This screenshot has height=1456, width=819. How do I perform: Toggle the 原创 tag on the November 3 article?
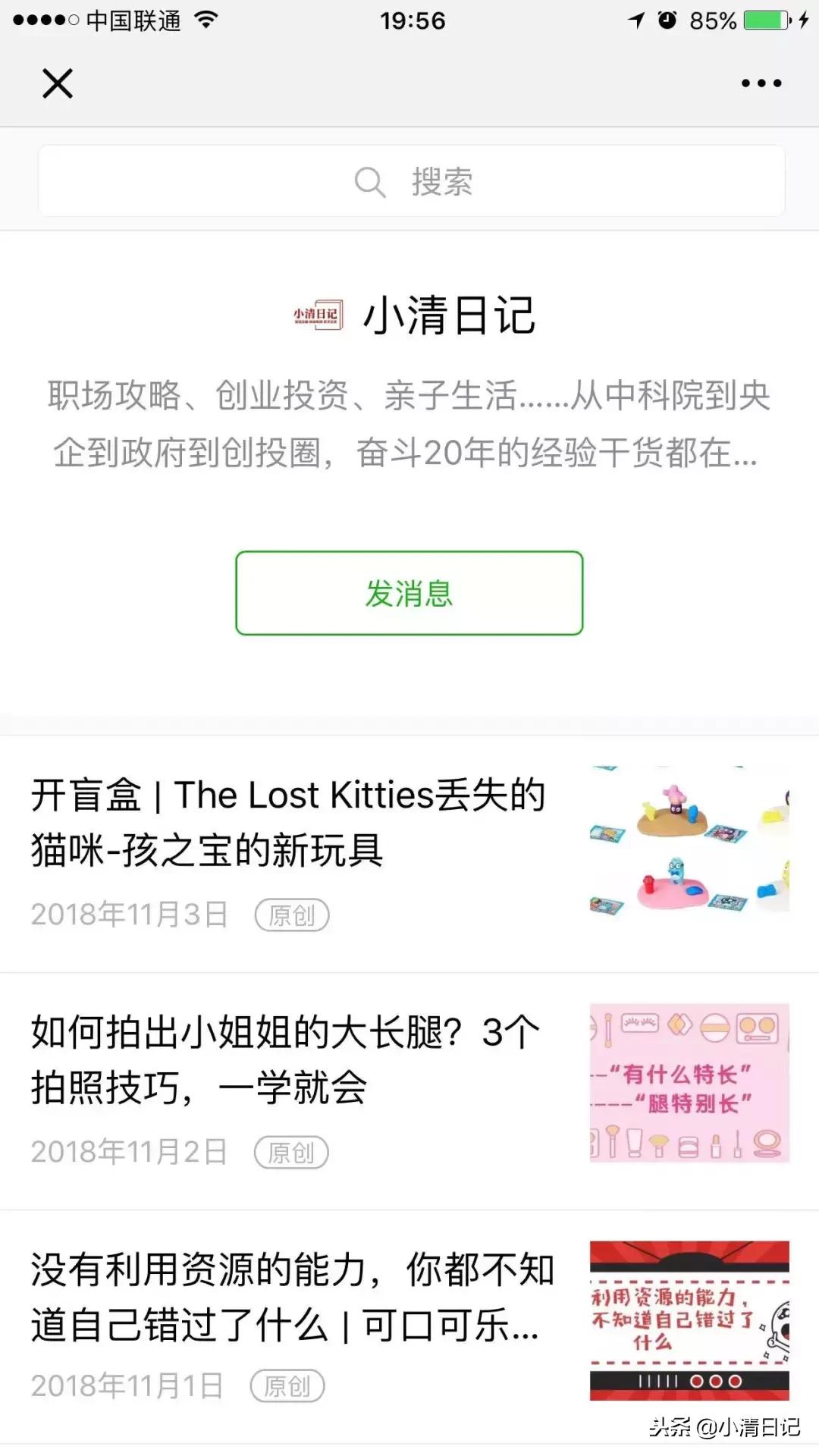click(293, 915)
